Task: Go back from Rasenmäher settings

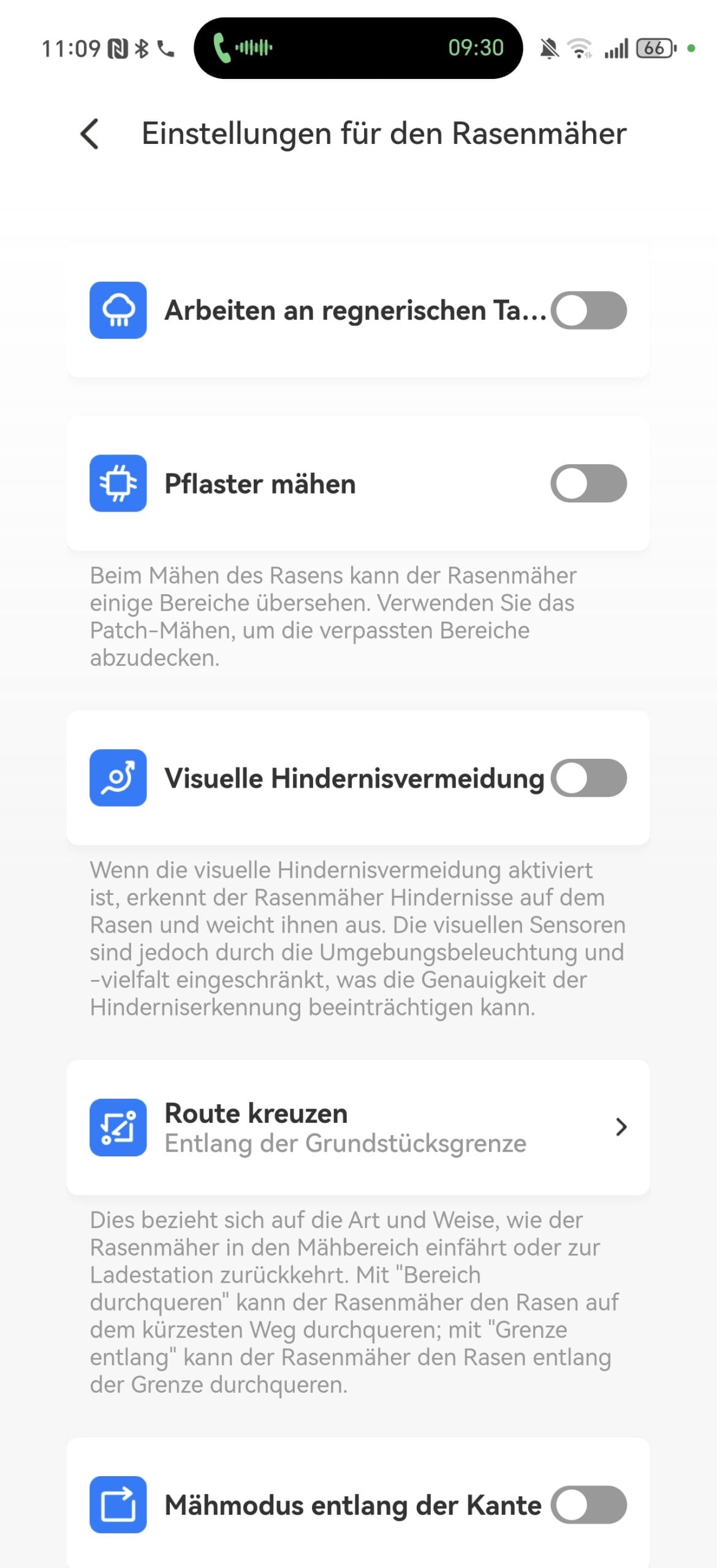Action: [x=89, y=134]
